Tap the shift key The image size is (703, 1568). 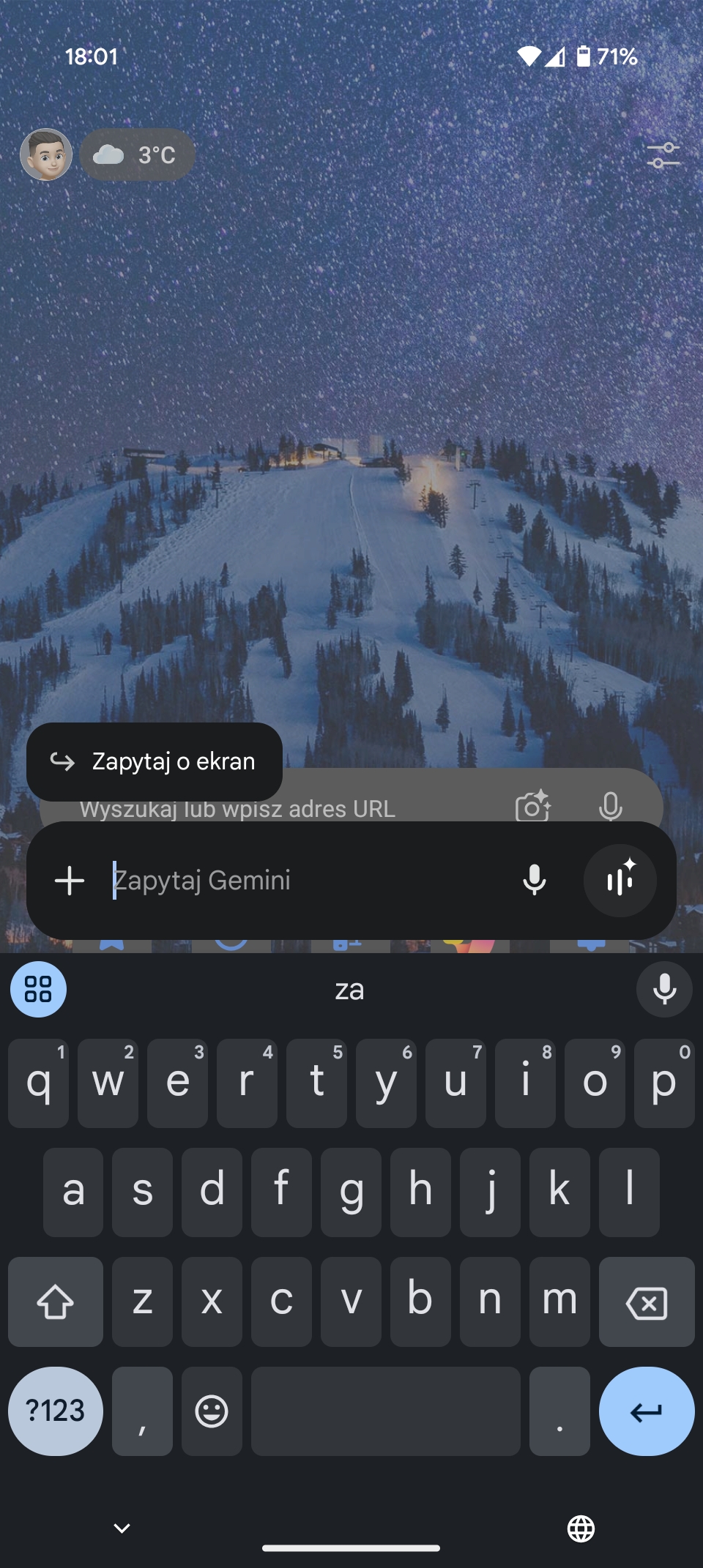pyautogui.click(x=56, y=1302)
